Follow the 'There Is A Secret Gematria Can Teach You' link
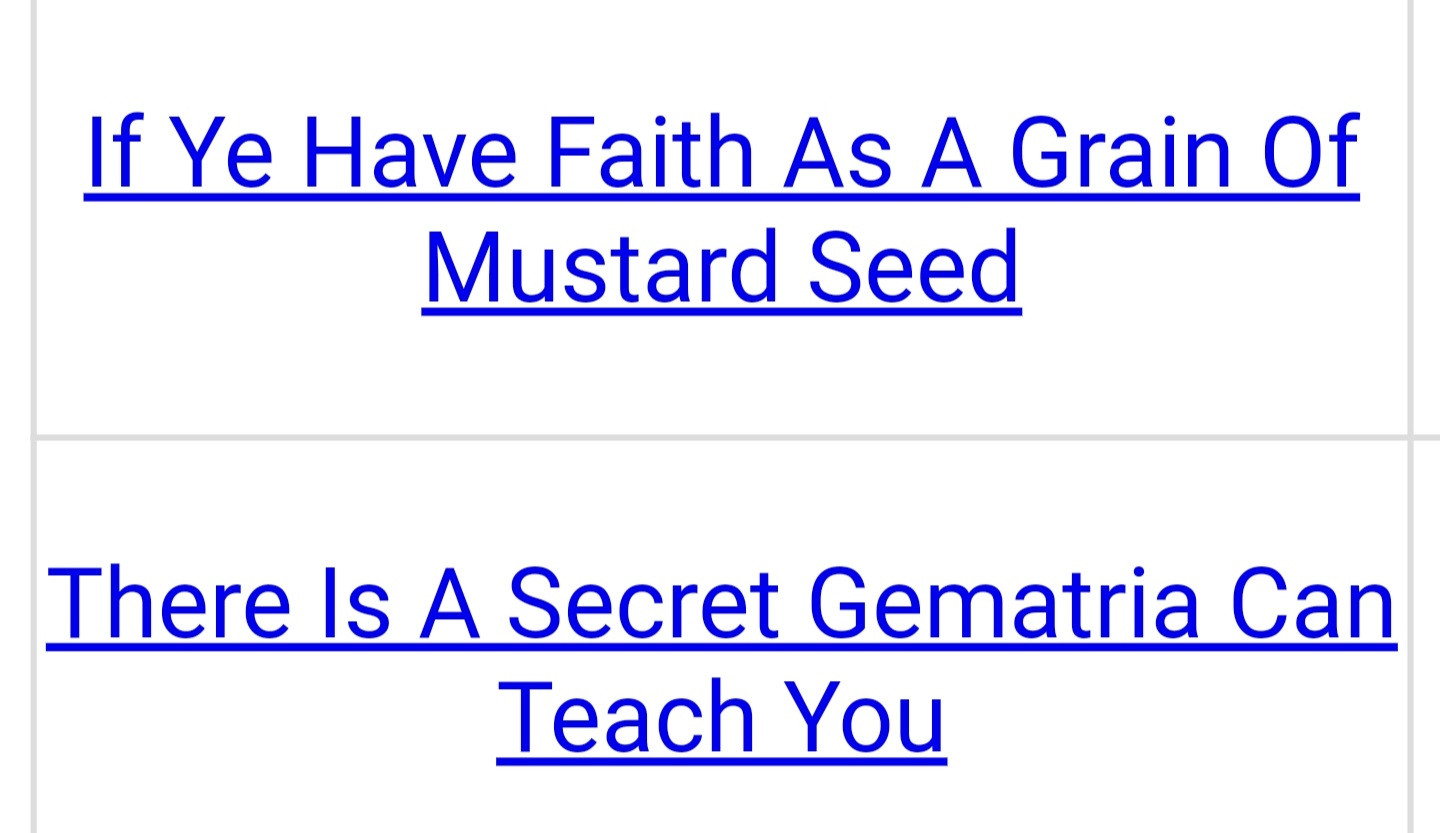This screenshot has width=1440, height=833. pyautogui.click(x=721, y=606)
